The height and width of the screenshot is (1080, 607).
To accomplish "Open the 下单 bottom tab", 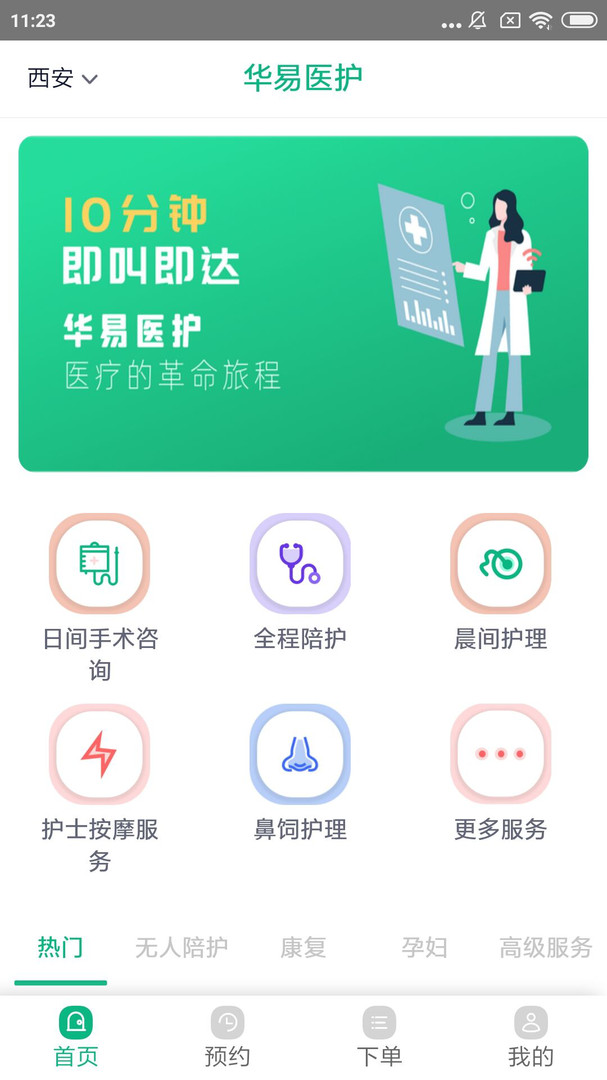I will pyautogui.click(x=379, y=1037).
